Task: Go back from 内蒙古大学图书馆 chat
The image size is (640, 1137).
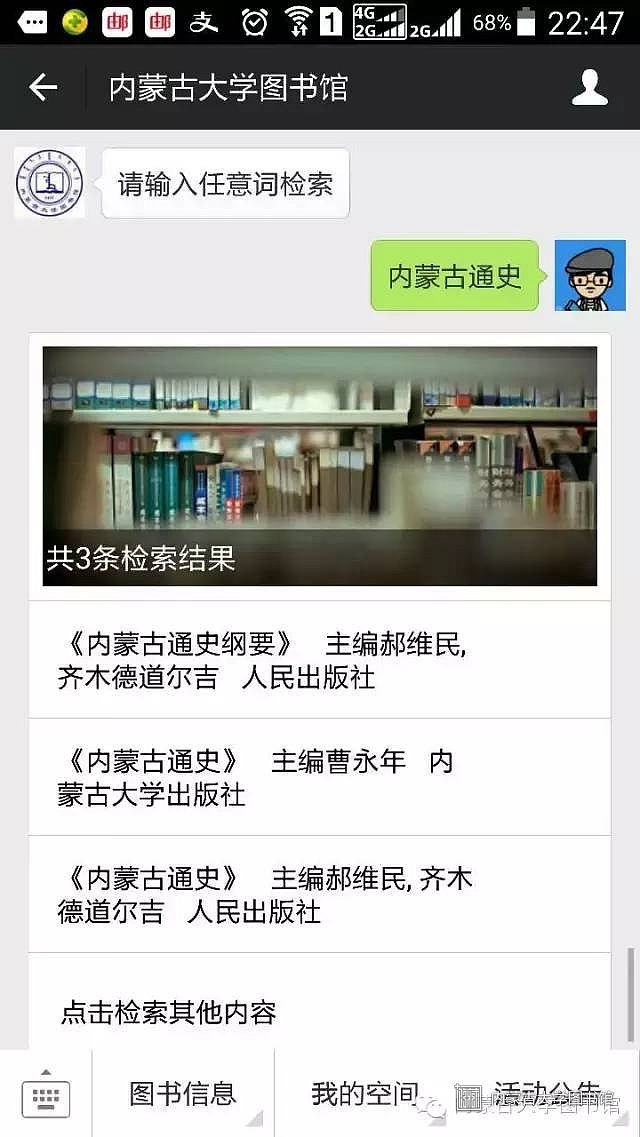Action: 43,88
